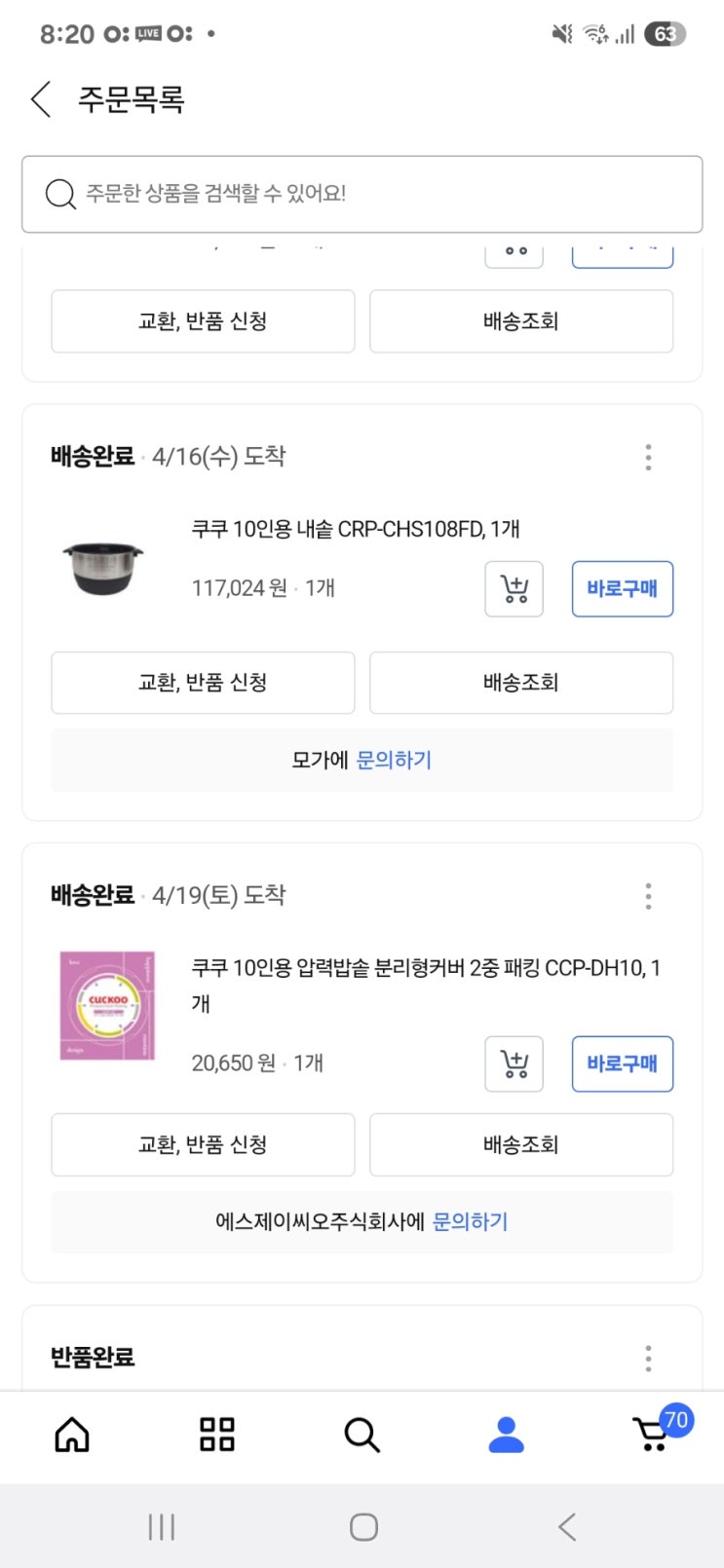The height and width of the screenshot is (1568, 724).
Task: Go back from the 주문목록 page
Action: 41,99
